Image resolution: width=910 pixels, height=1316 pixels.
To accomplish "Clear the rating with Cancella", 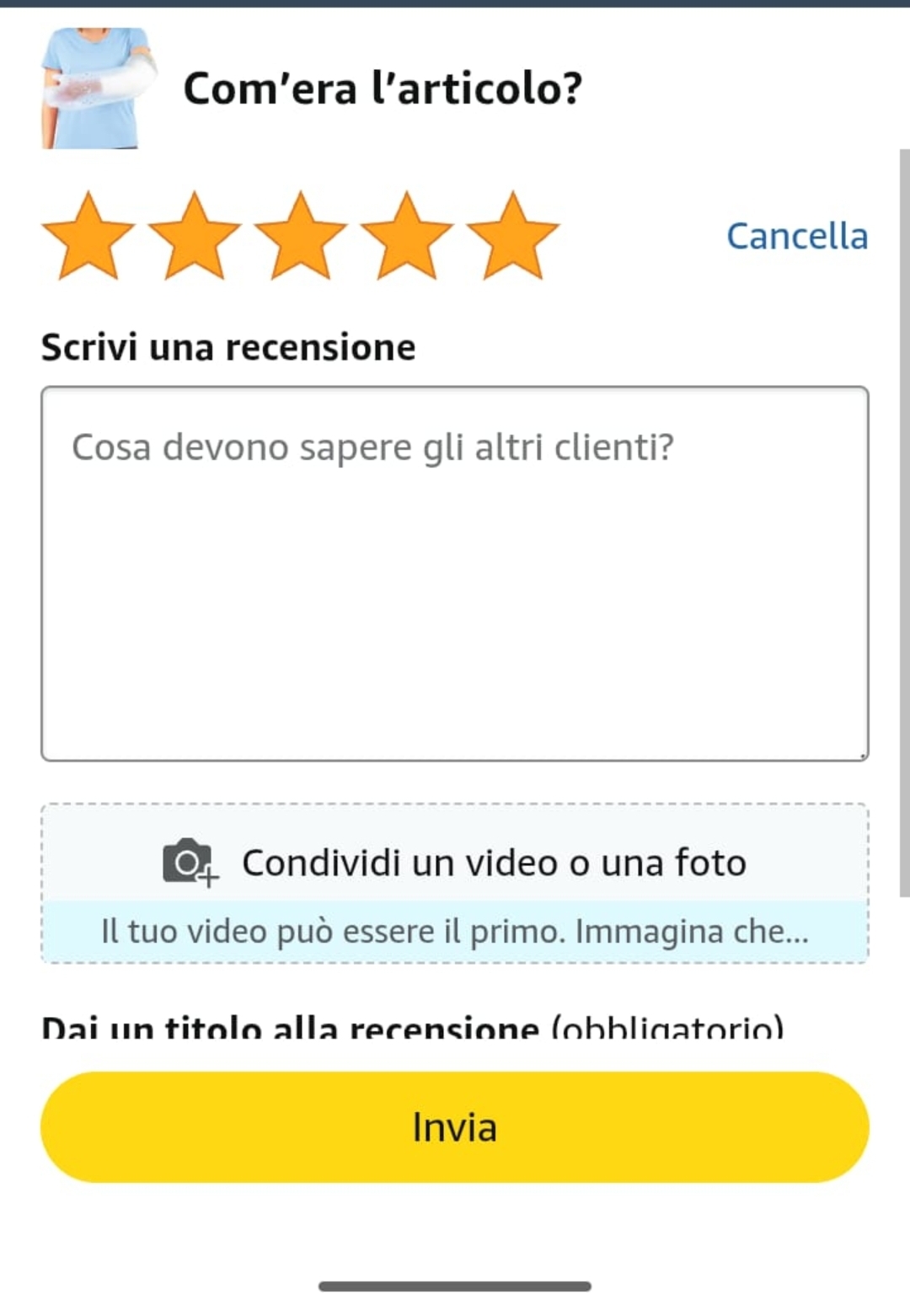I will coord(796,237).
